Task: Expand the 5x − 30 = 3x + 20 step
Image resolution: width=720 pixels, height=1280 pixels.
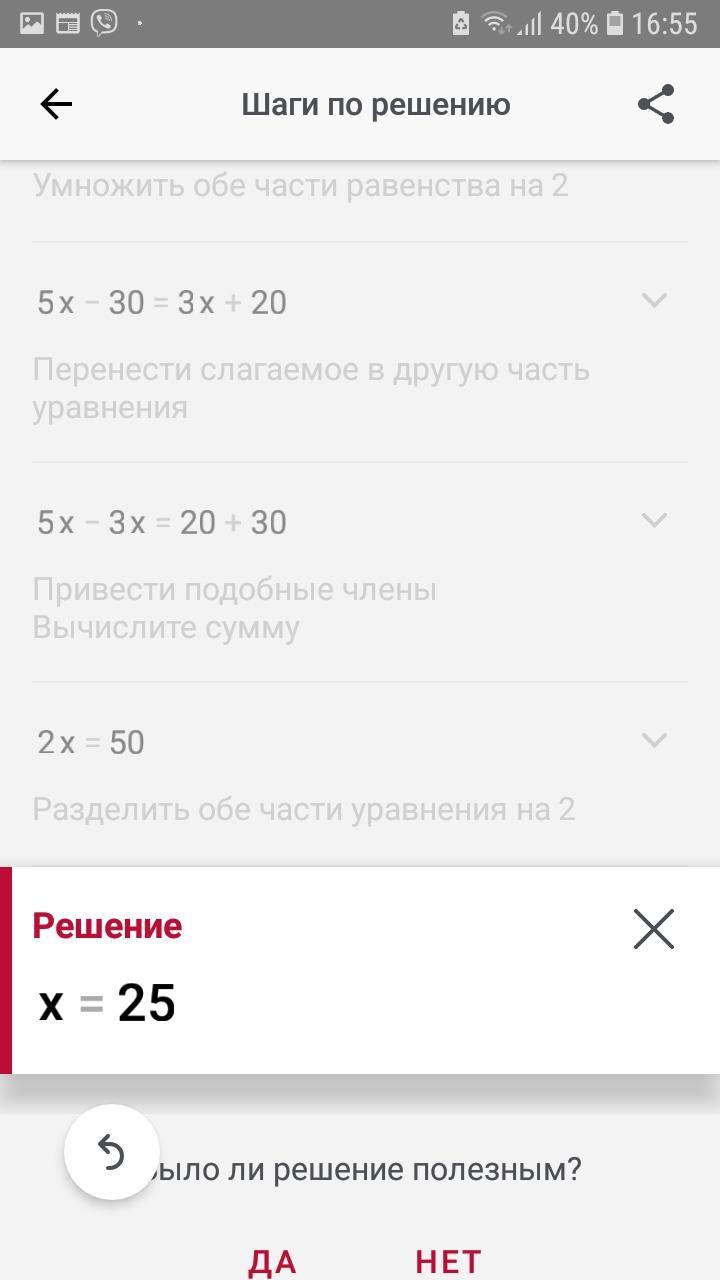Action: tap(654, 300)
